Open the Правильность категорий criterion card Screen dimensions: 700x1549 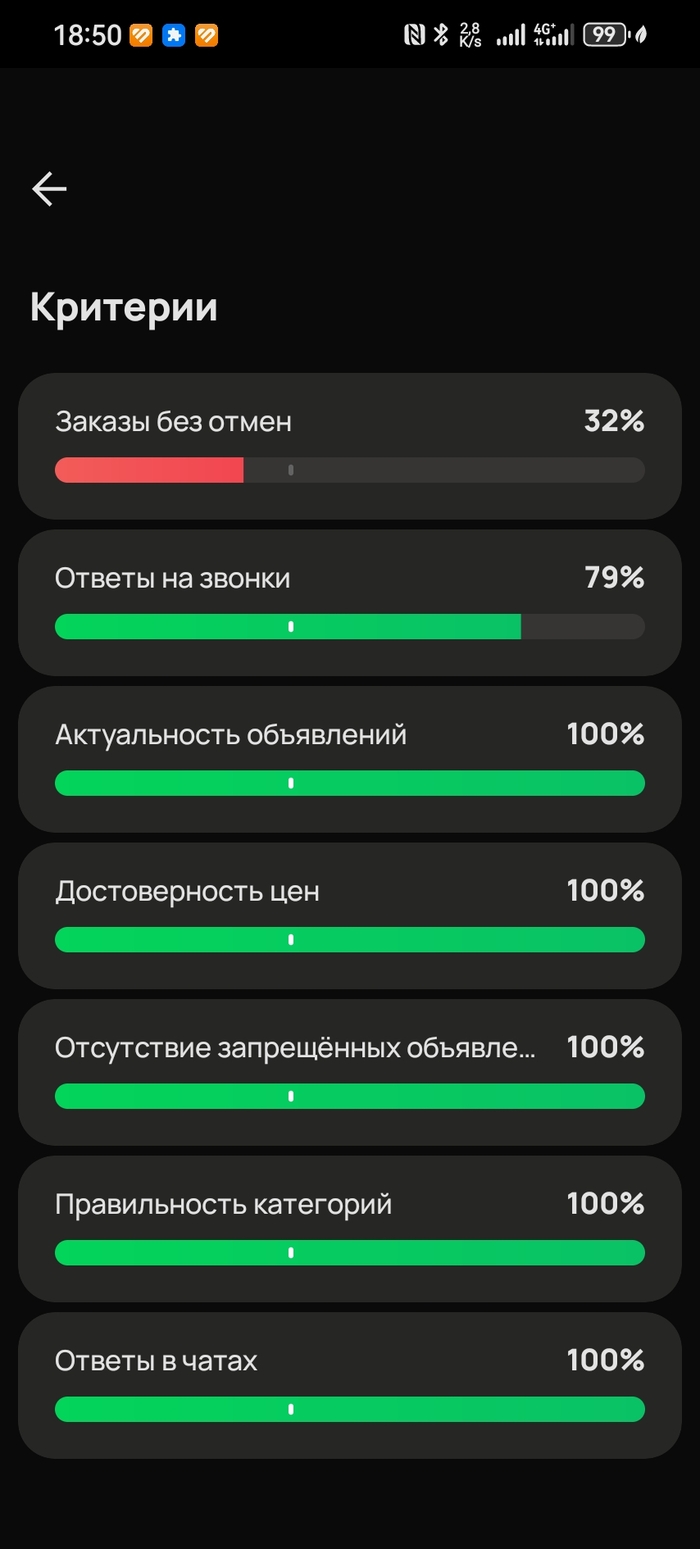[x=350, y=1229]
